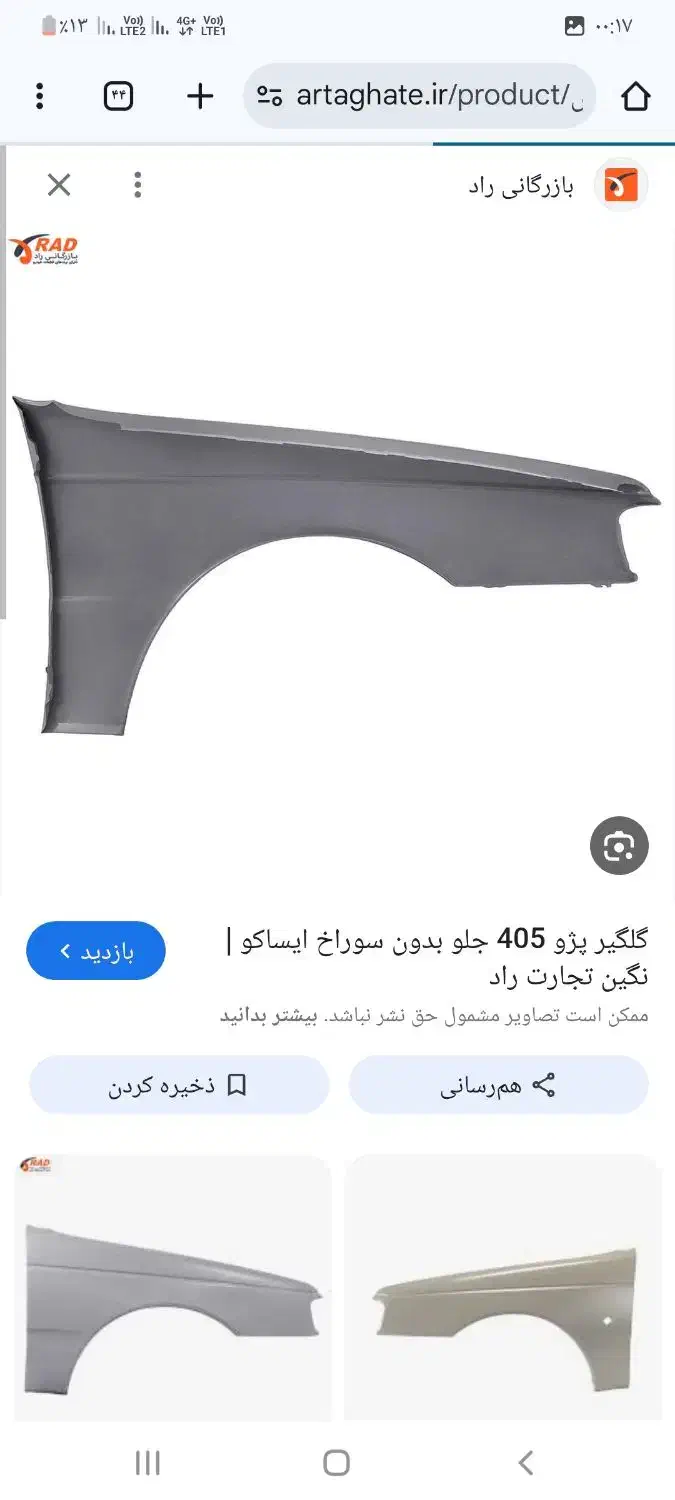Search this fender image with Lens

[619, 847]
